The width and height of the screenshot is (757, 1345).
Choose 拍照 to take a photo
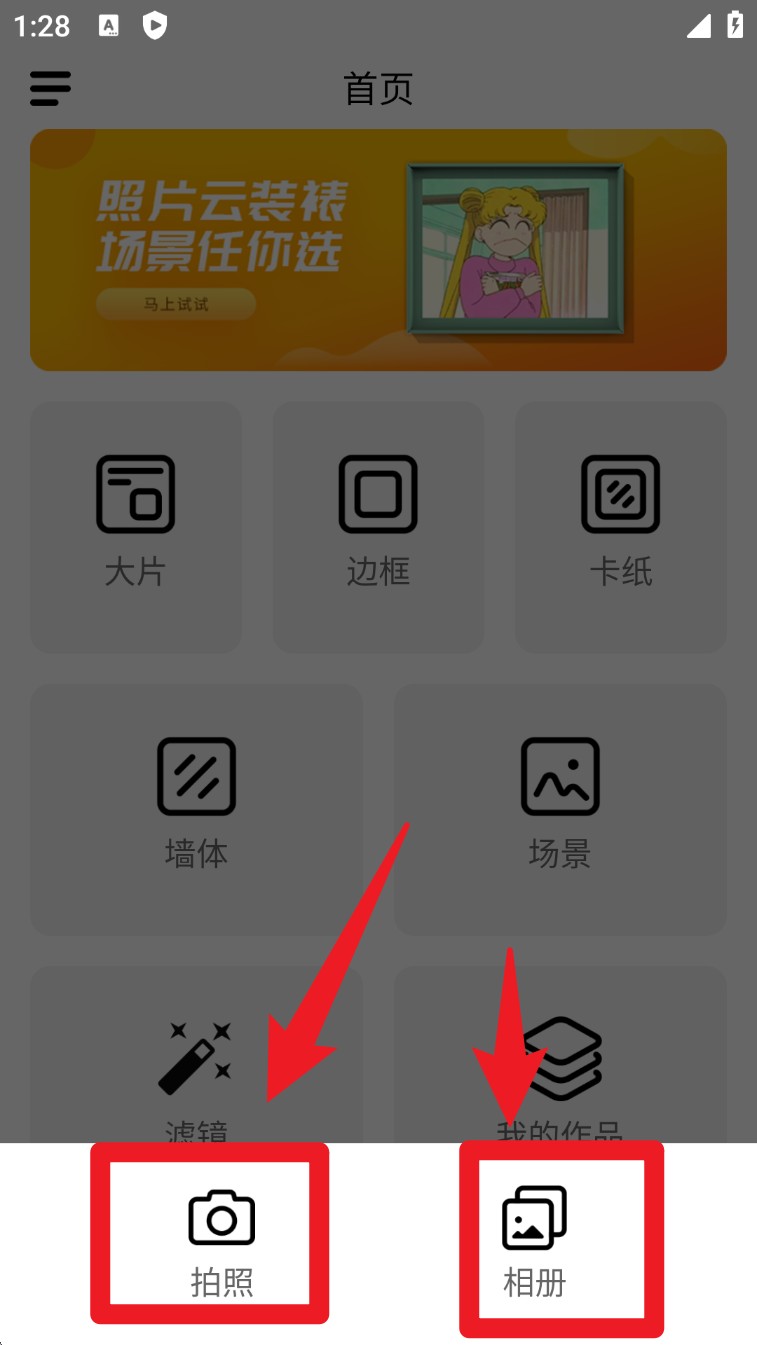221,1240
